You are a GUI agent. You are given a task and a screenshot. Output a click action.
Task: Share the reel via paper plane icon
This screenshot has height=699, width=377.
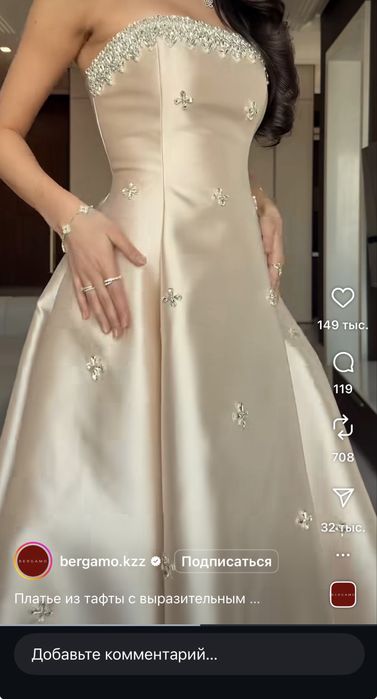(x=343, y=497)
